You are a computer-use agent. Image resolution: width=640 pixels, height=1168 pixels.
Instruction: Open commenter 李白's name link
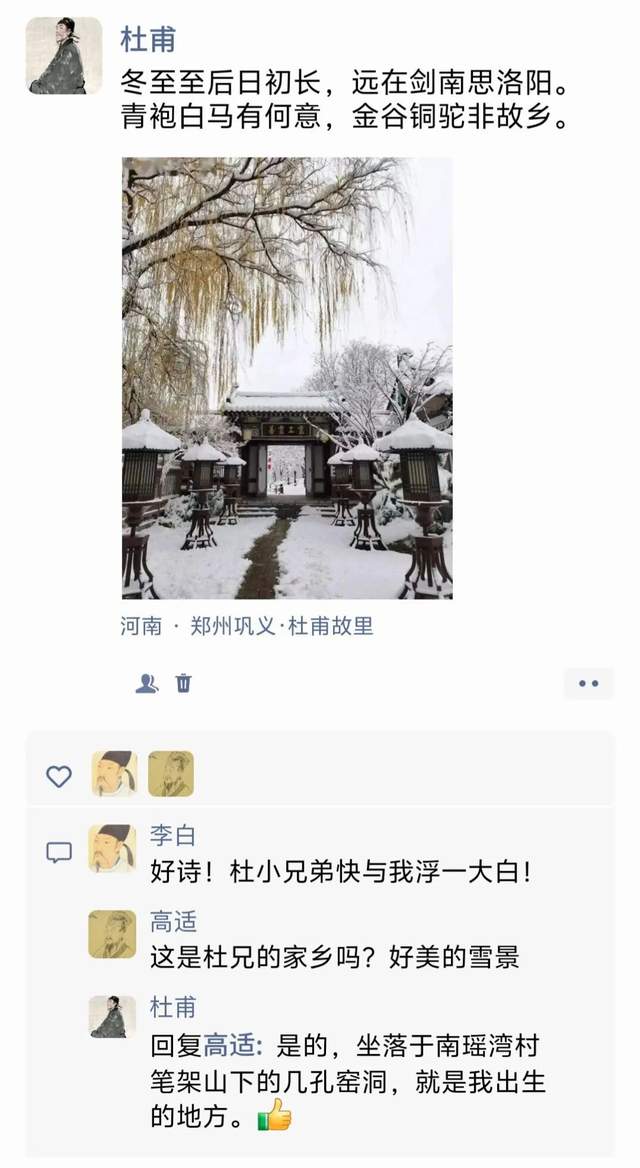pos(172,836)
